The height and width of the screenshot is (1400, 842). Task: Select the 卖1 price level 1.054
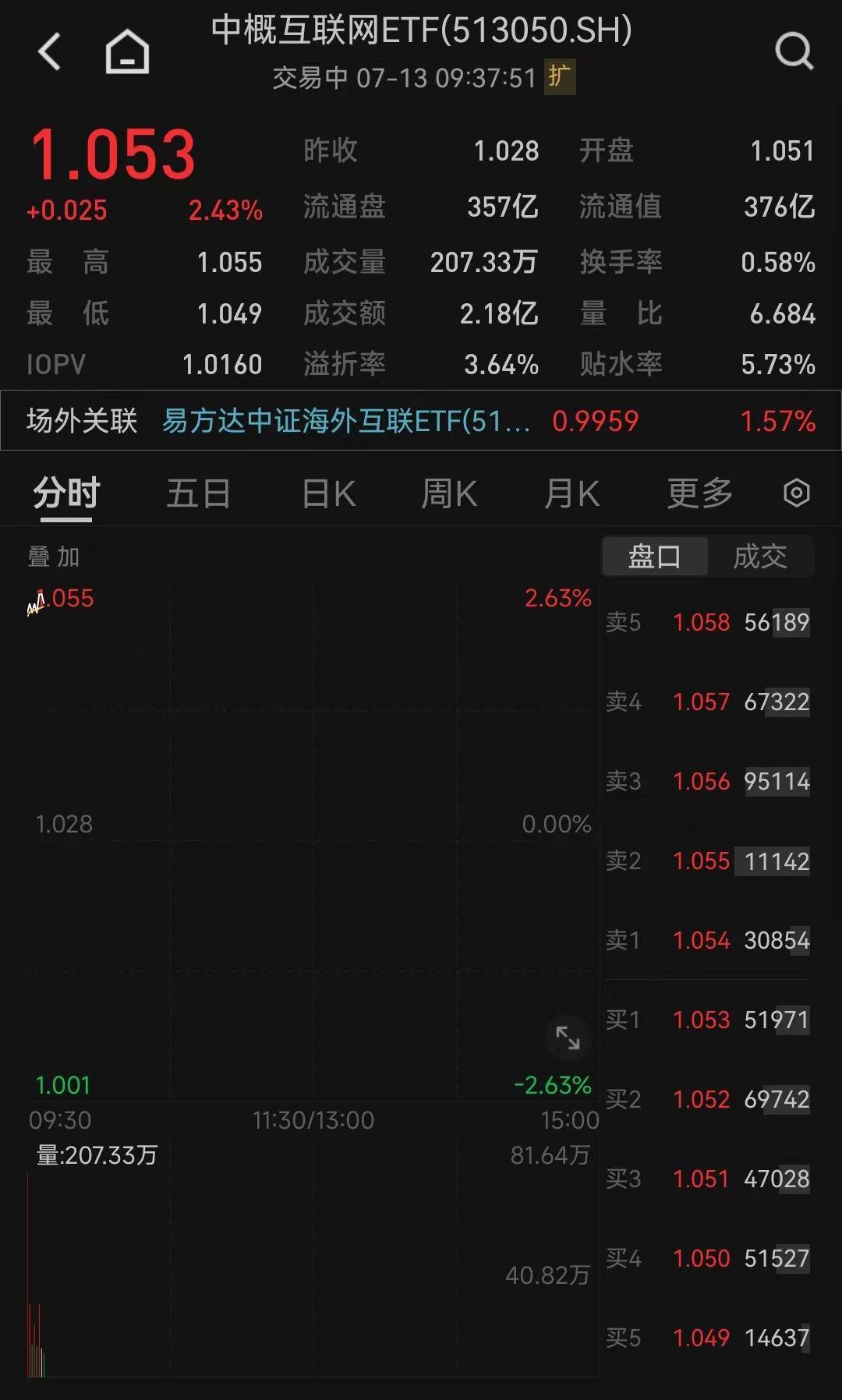(701, 940)
